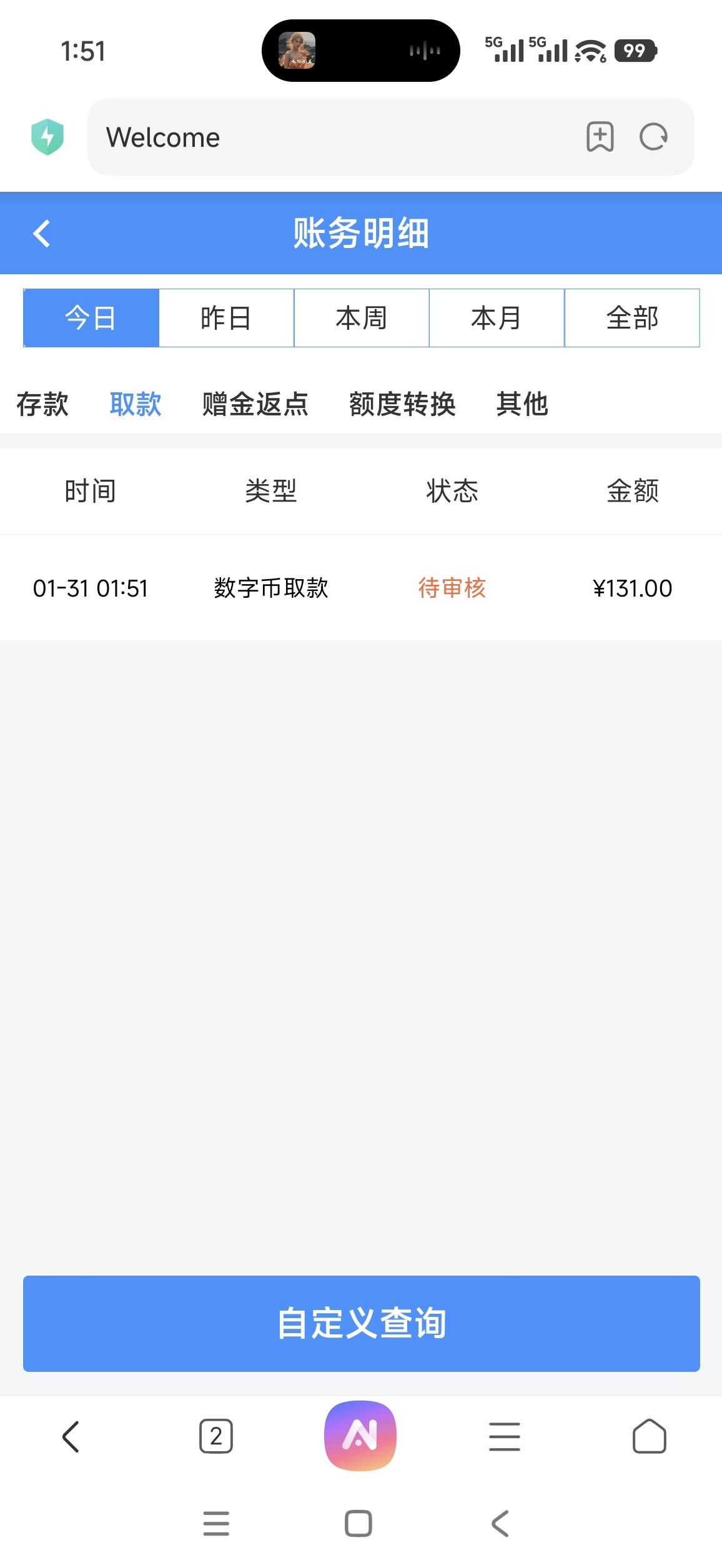Image resolution: width=722 pixels, height=1568 pixels.
Task: Show 全部 records
Action: point(632,318)
